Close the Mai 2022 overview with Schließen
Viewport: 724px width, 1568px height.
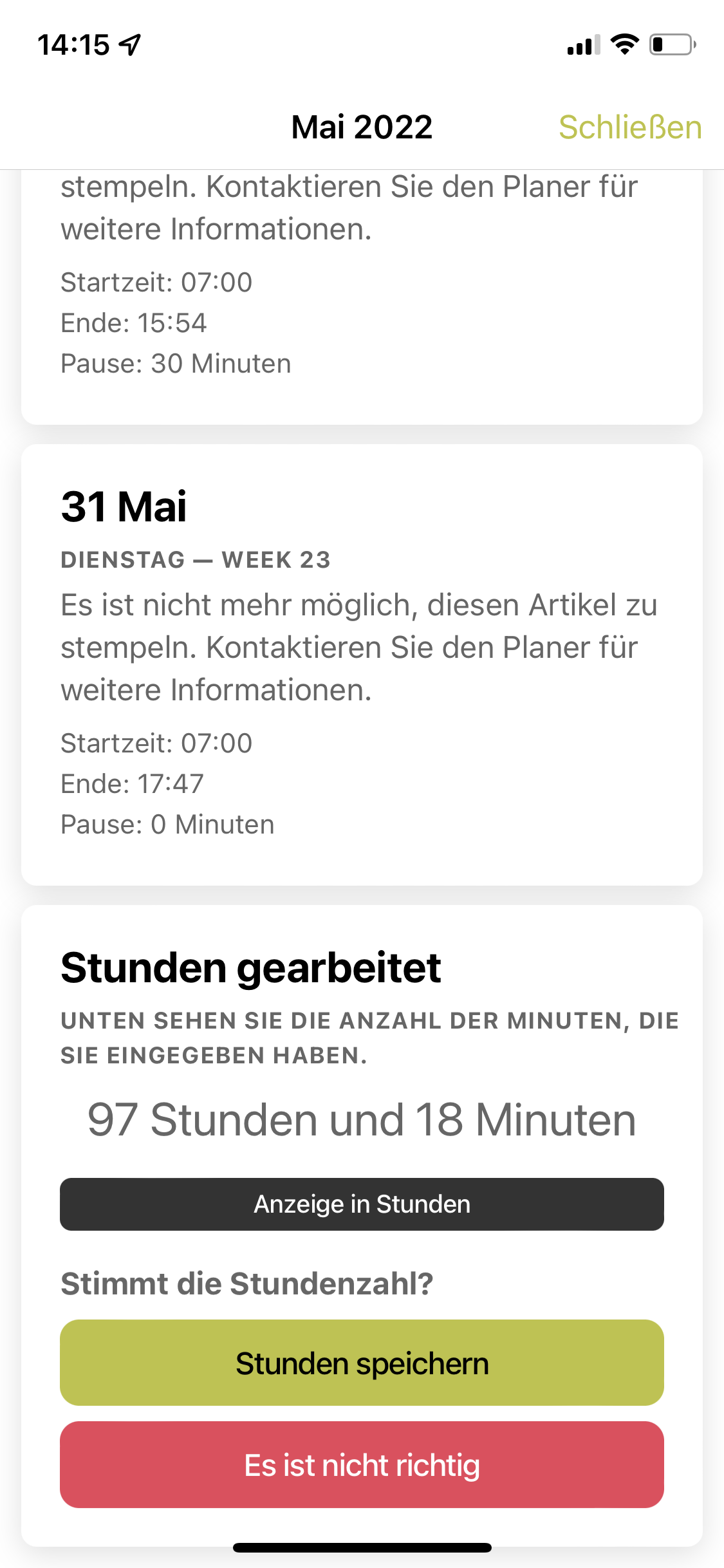629,127
